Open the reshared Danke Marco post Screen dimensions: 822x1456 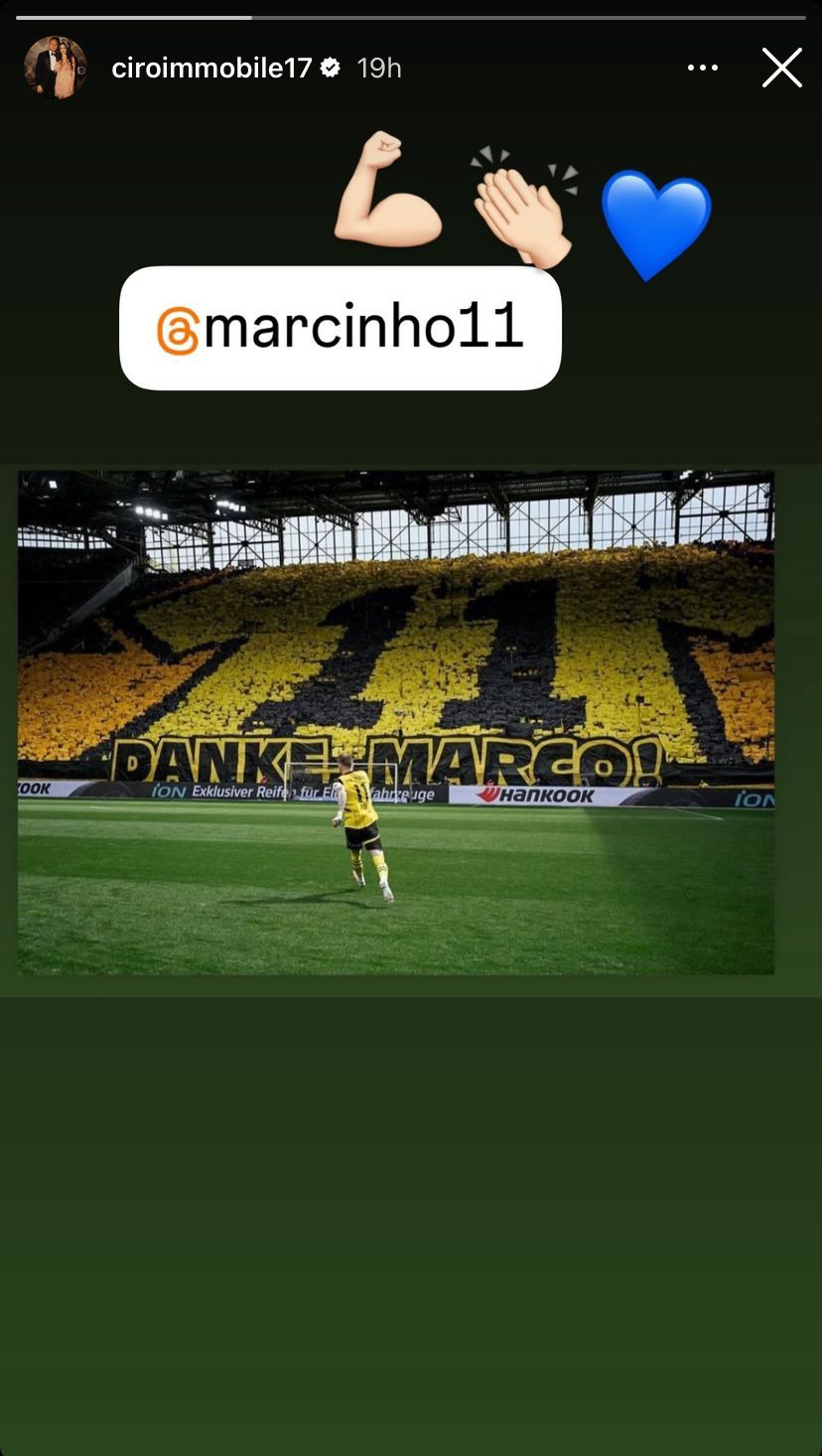click(x=396, y=722)
